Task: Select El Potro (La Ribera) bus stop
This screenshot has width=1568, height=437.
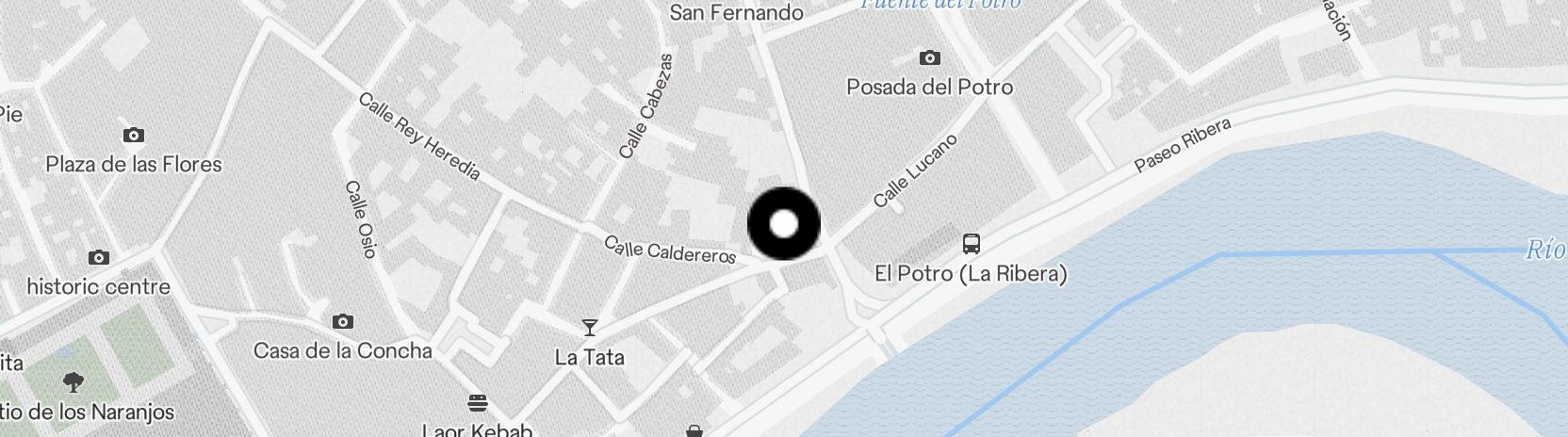Action: coord(972,244)
